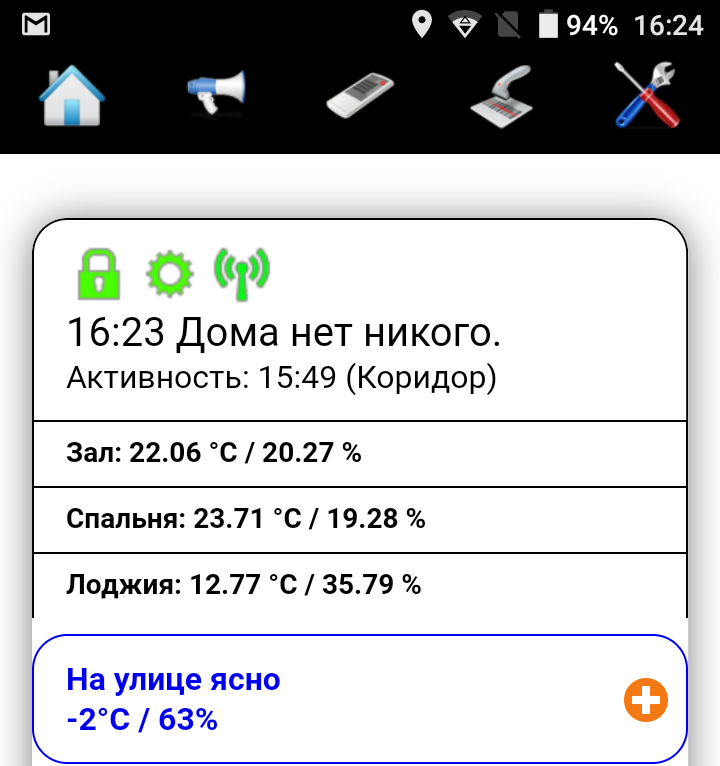
Task: Open settings via the wrench icon
Action: [x=647, y=96]
